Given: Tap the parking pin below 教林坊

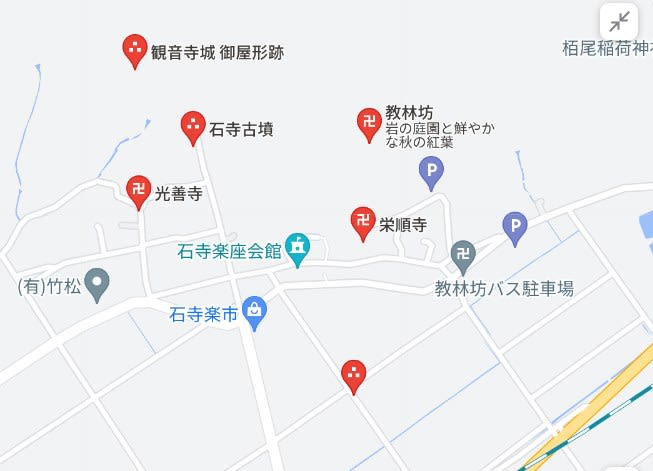Looking at the screenshot, I should click(431, 174).
